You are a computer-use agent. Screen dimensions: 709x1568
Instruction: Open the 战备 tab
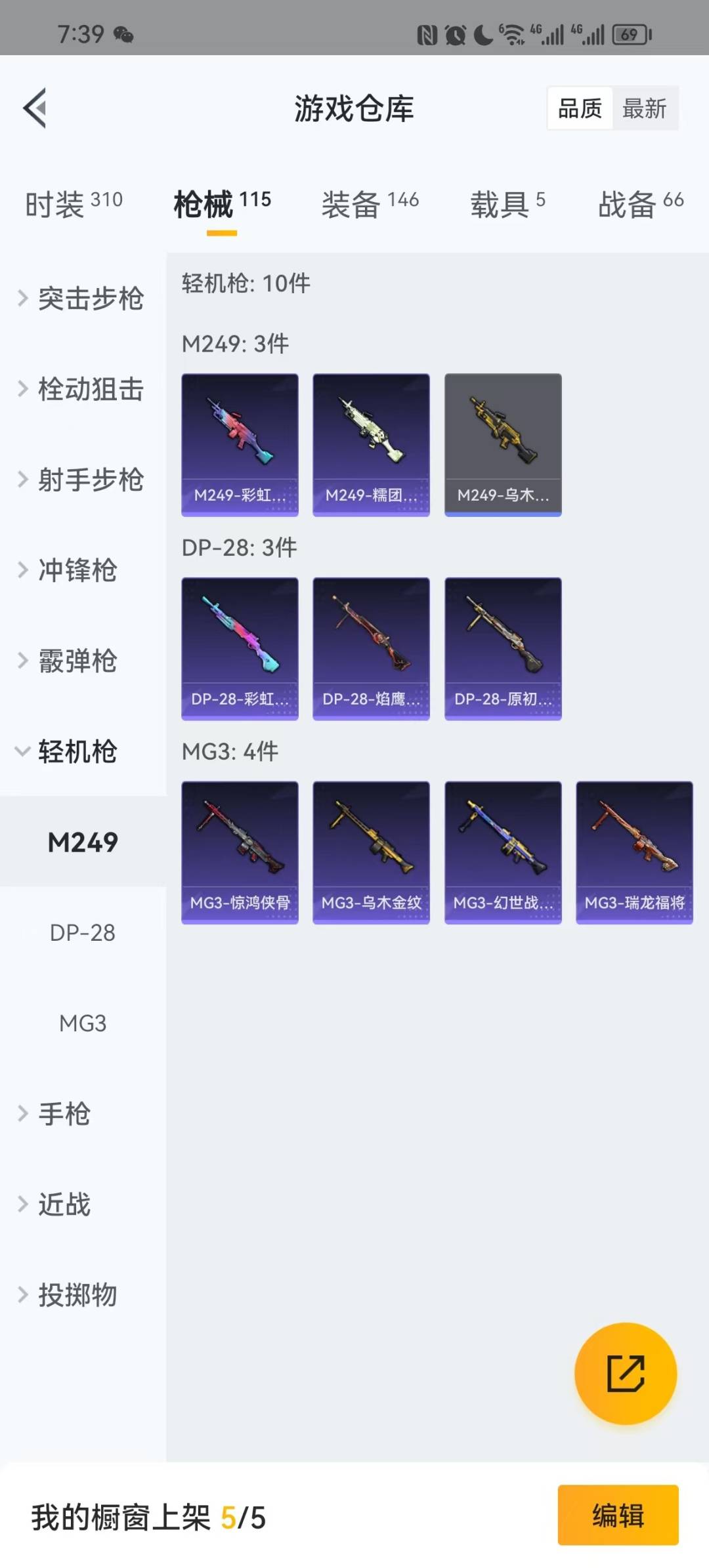(x=640, y=204)
